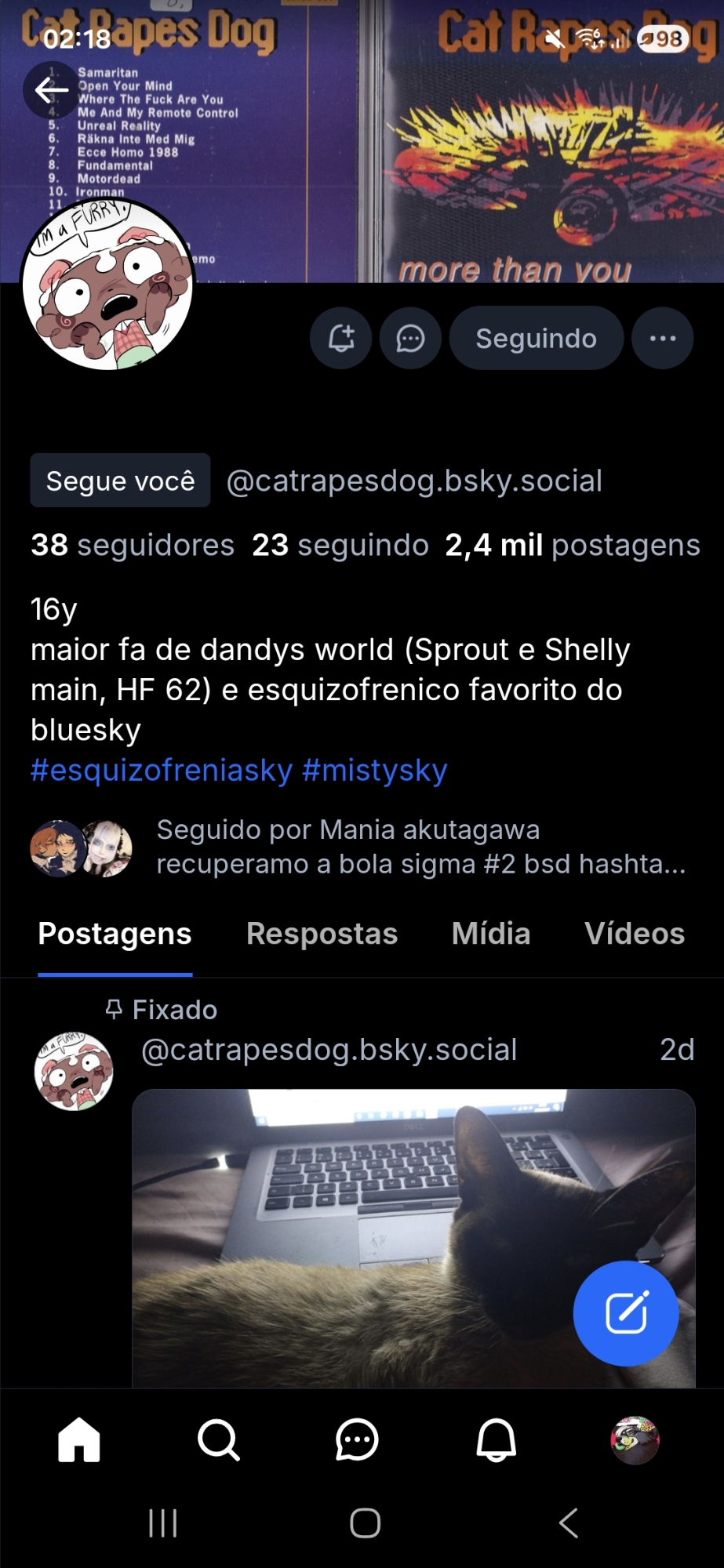This screenshot has width=724, height=1568.
Task: Send a chat message to this user
Action: [x=410, y=338]
